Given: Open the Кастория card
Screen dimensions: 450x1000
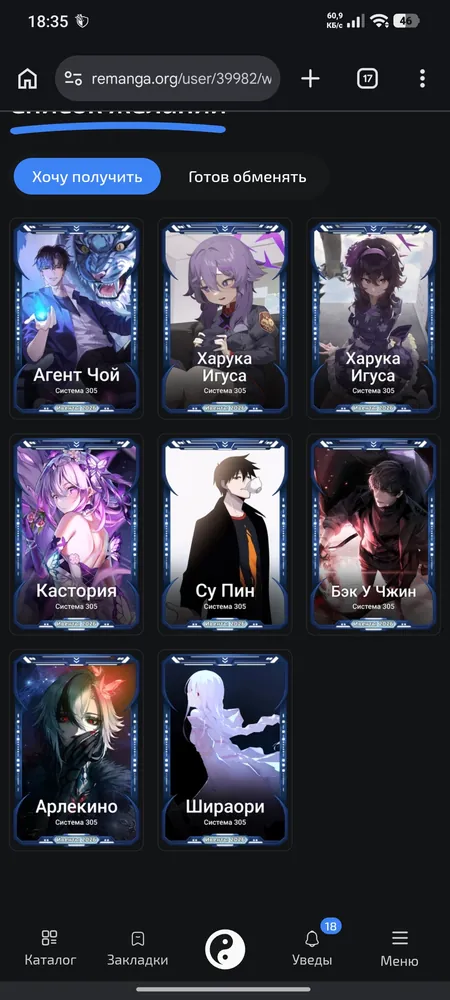Looking at the screenshot, I should (76, 534).
